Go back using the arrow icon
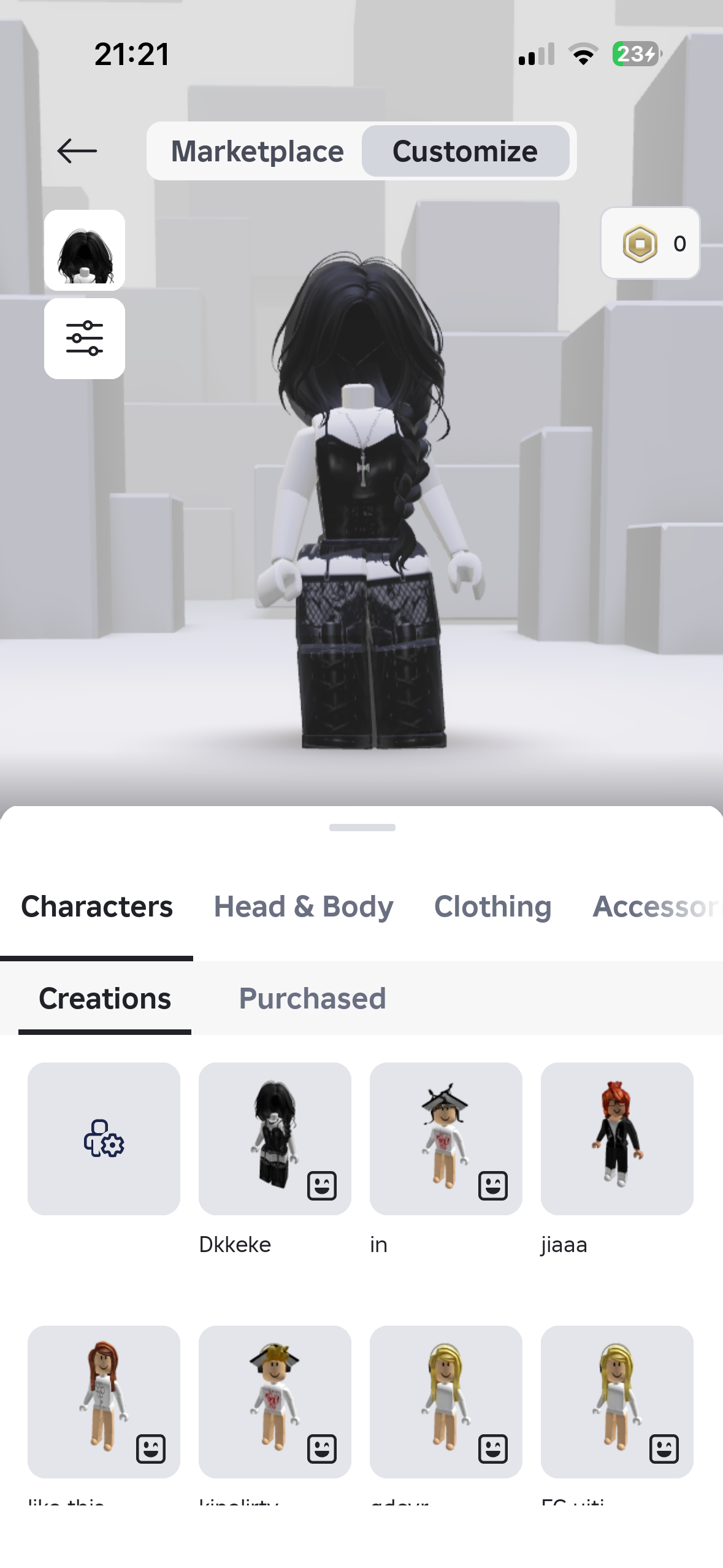723x1568 pixels. (x=77, y=151)
